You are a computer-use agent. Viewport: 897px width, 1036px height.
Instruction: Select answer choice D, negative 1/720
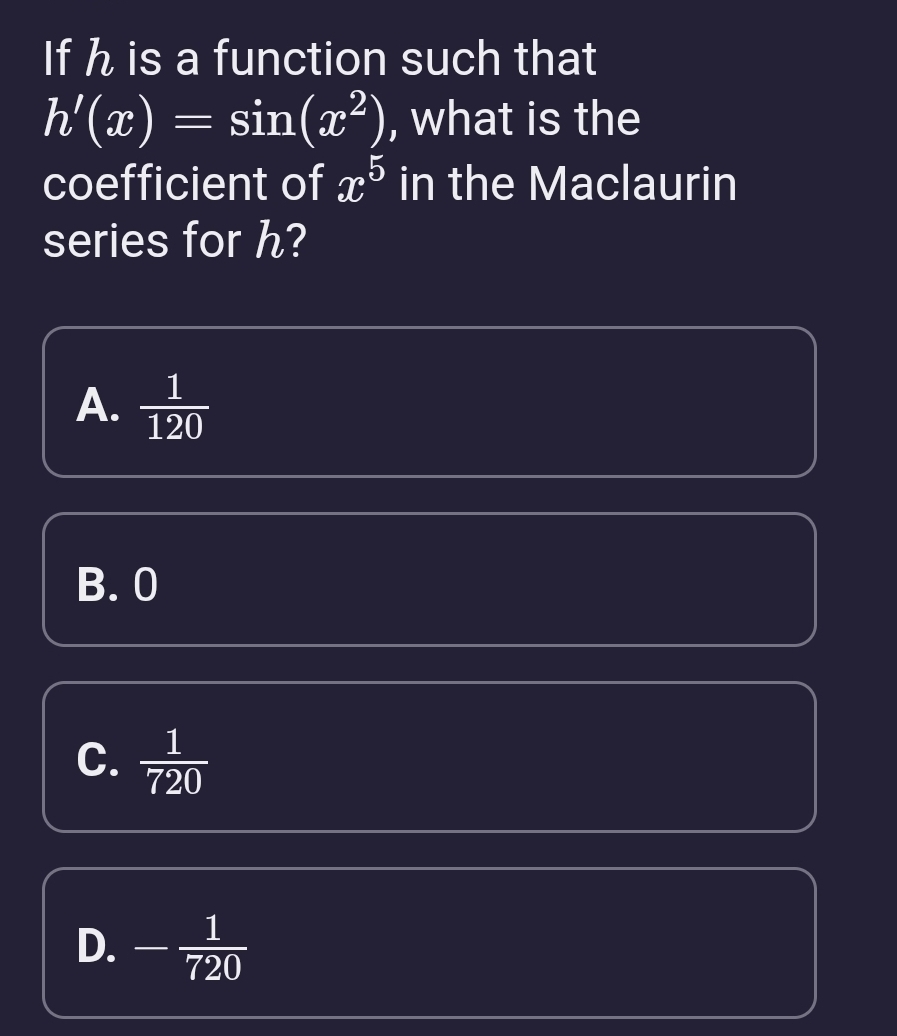click(x=430, y=940)
